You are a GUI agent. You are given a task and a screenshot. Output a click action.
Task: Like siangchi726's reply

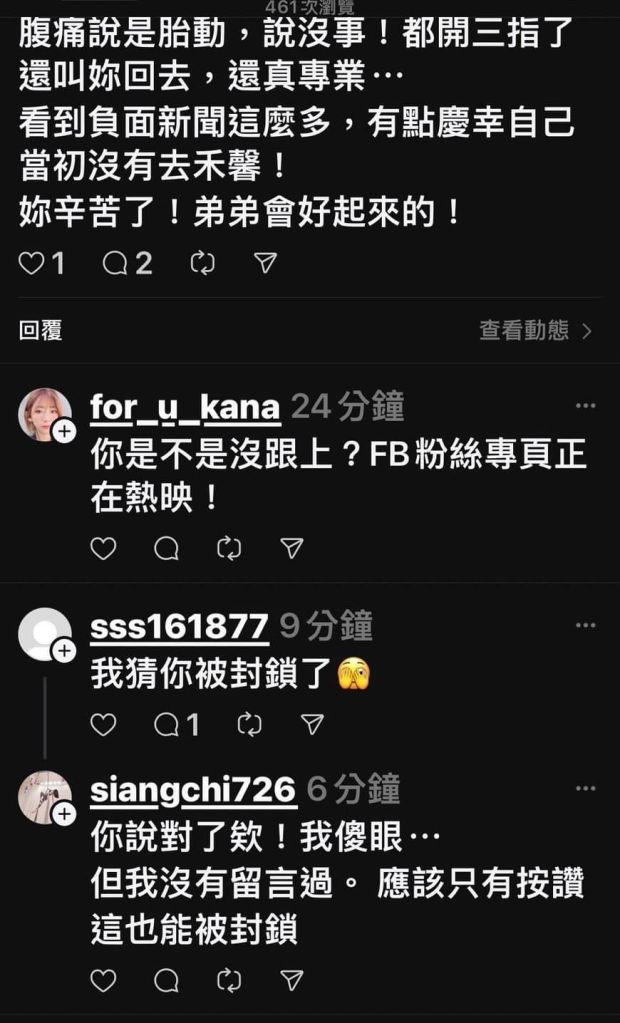(x=103, y=980)
